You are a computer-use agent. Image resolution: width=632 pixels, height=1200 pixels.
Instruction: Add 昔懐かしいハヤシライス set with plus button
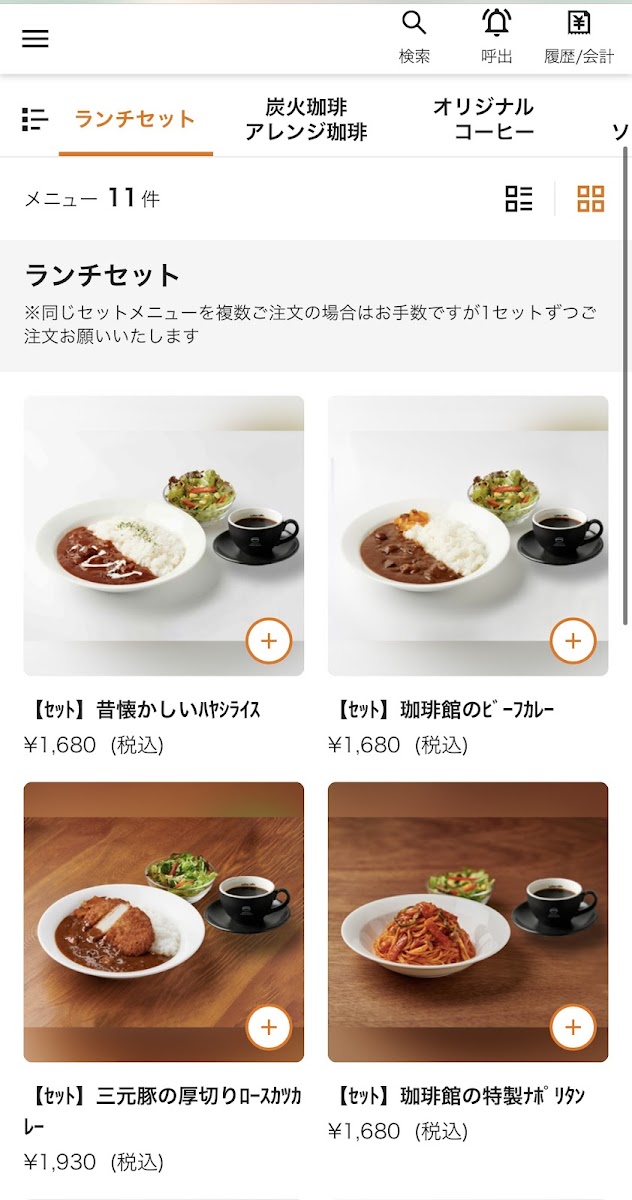pos(268,641)
